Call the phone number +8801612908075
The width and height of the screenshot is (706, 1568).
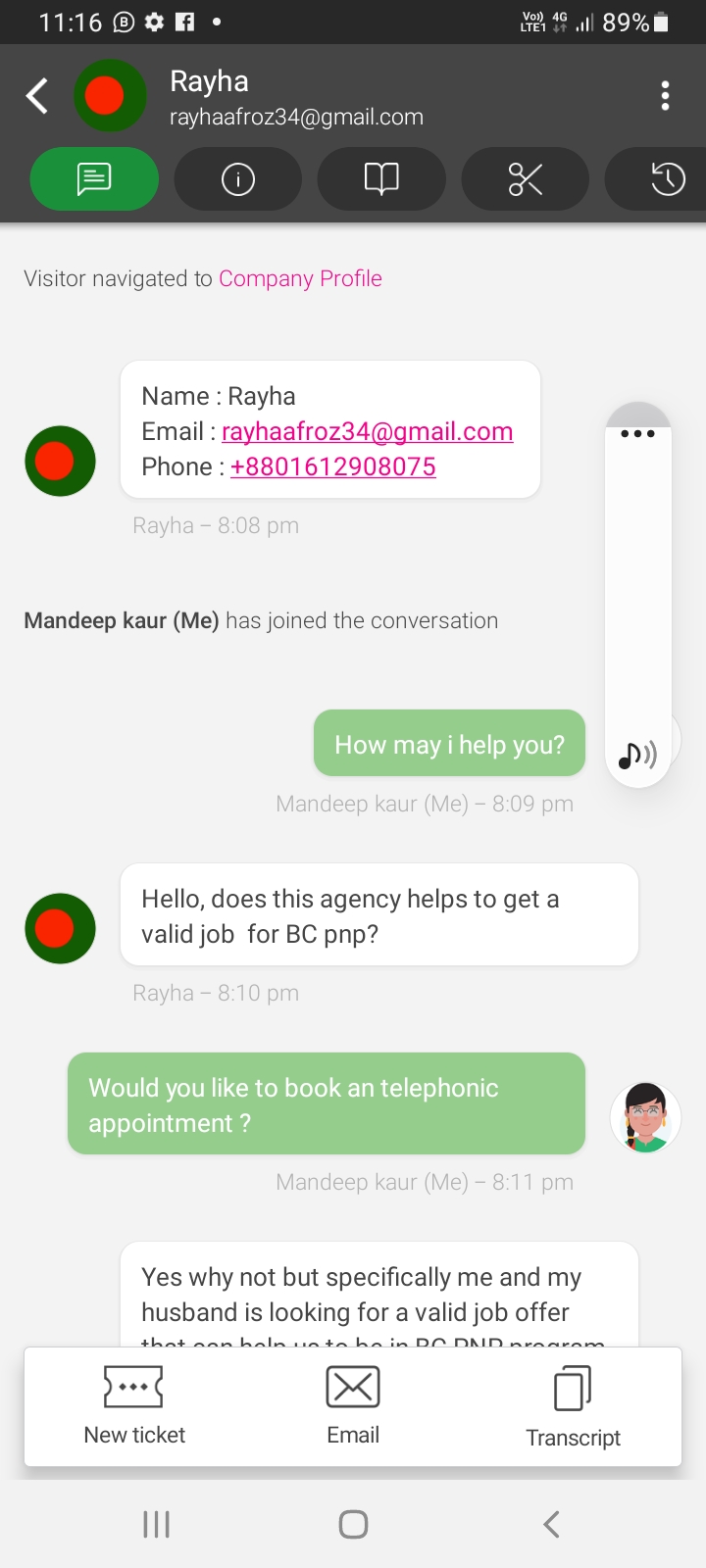(333, 466)
